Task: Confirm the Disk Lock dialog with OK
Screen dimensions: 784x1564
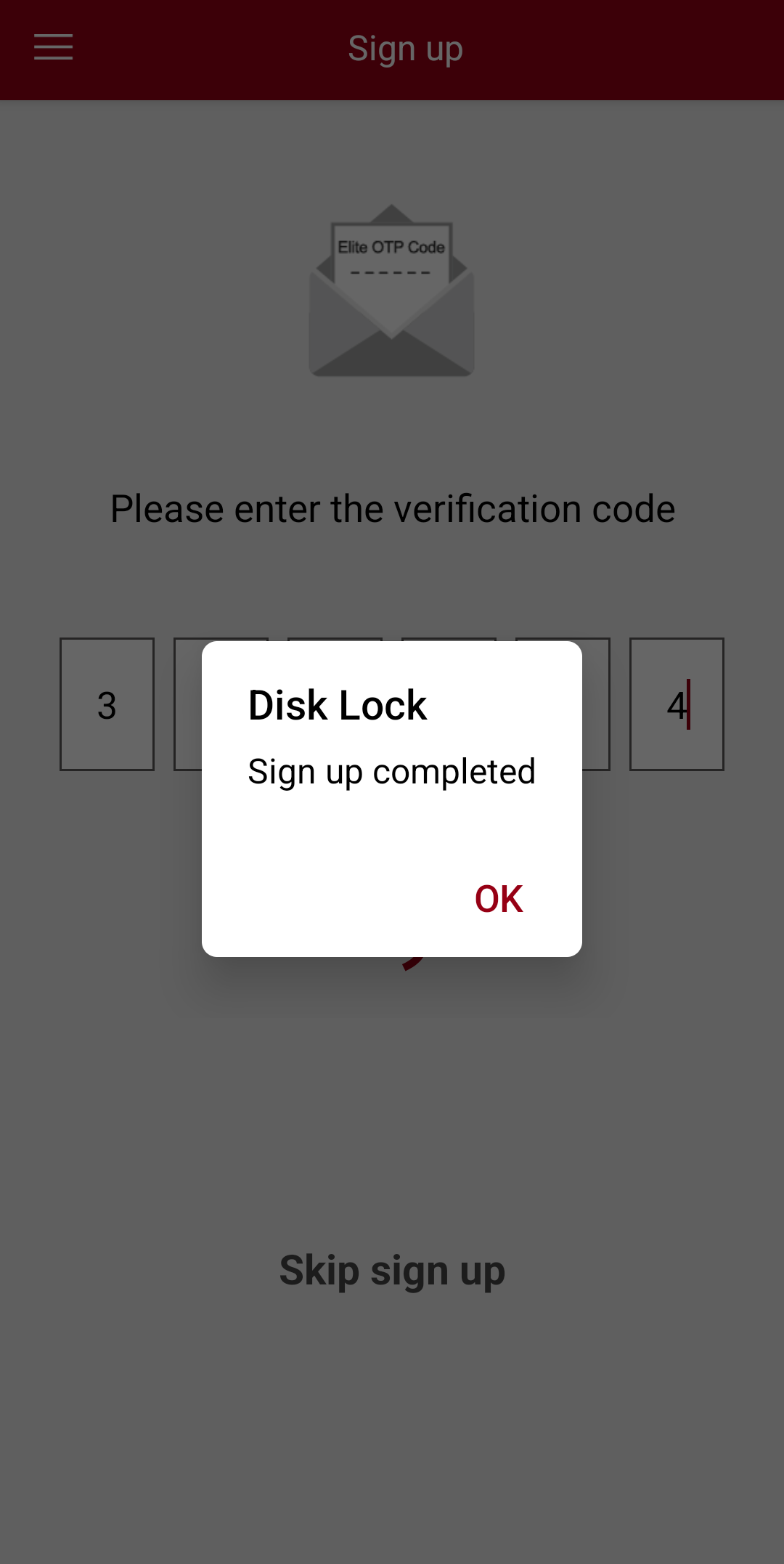Action: tap(499, 899)
